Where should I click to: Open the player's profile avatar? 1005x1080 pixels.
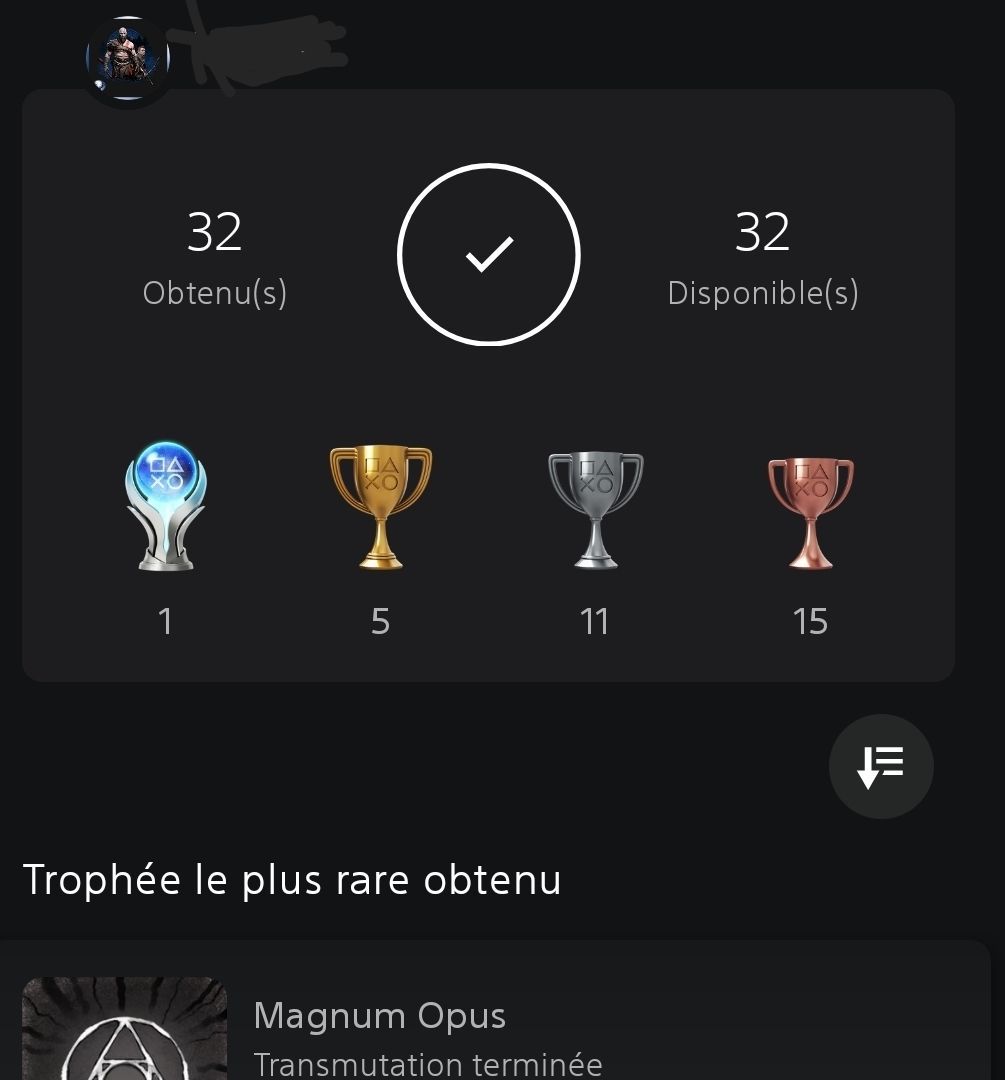[x=127, y=60]
